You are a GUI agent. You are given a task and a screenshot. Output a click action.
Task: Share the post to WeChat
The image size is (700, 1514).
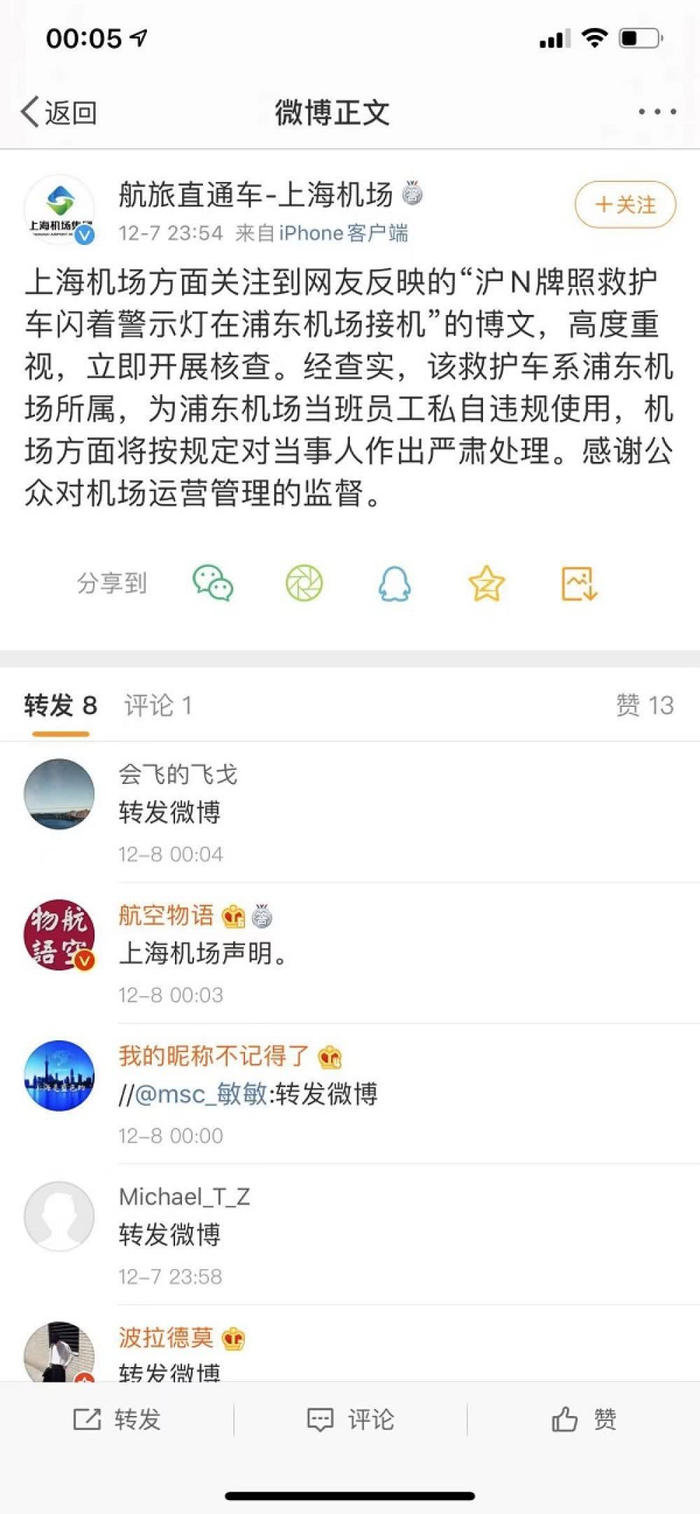[x=213, y=582]
